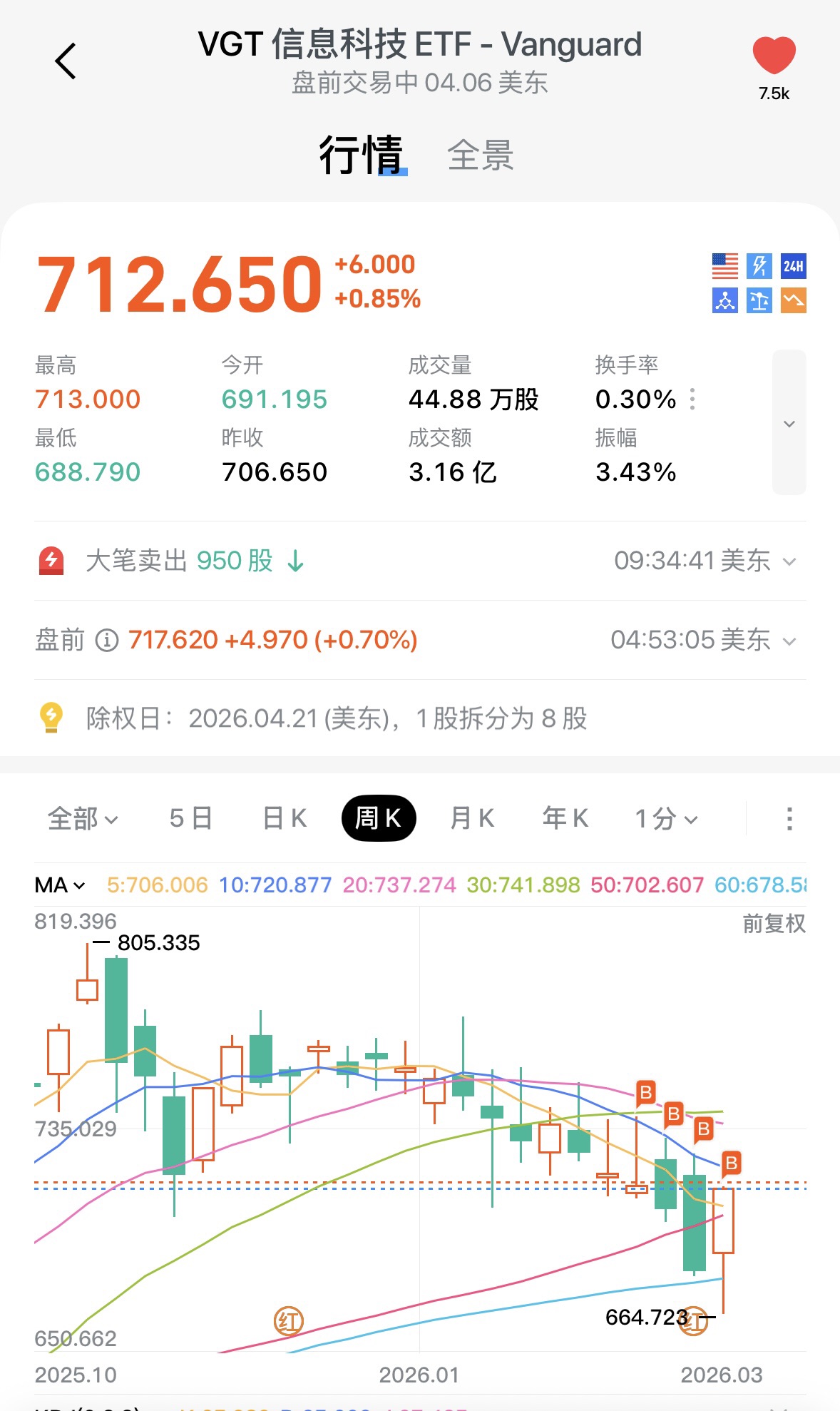Switch to the 全景 tab
Image resolution: width=840 pixels, height=1411 pixels.
pos(480,156)
